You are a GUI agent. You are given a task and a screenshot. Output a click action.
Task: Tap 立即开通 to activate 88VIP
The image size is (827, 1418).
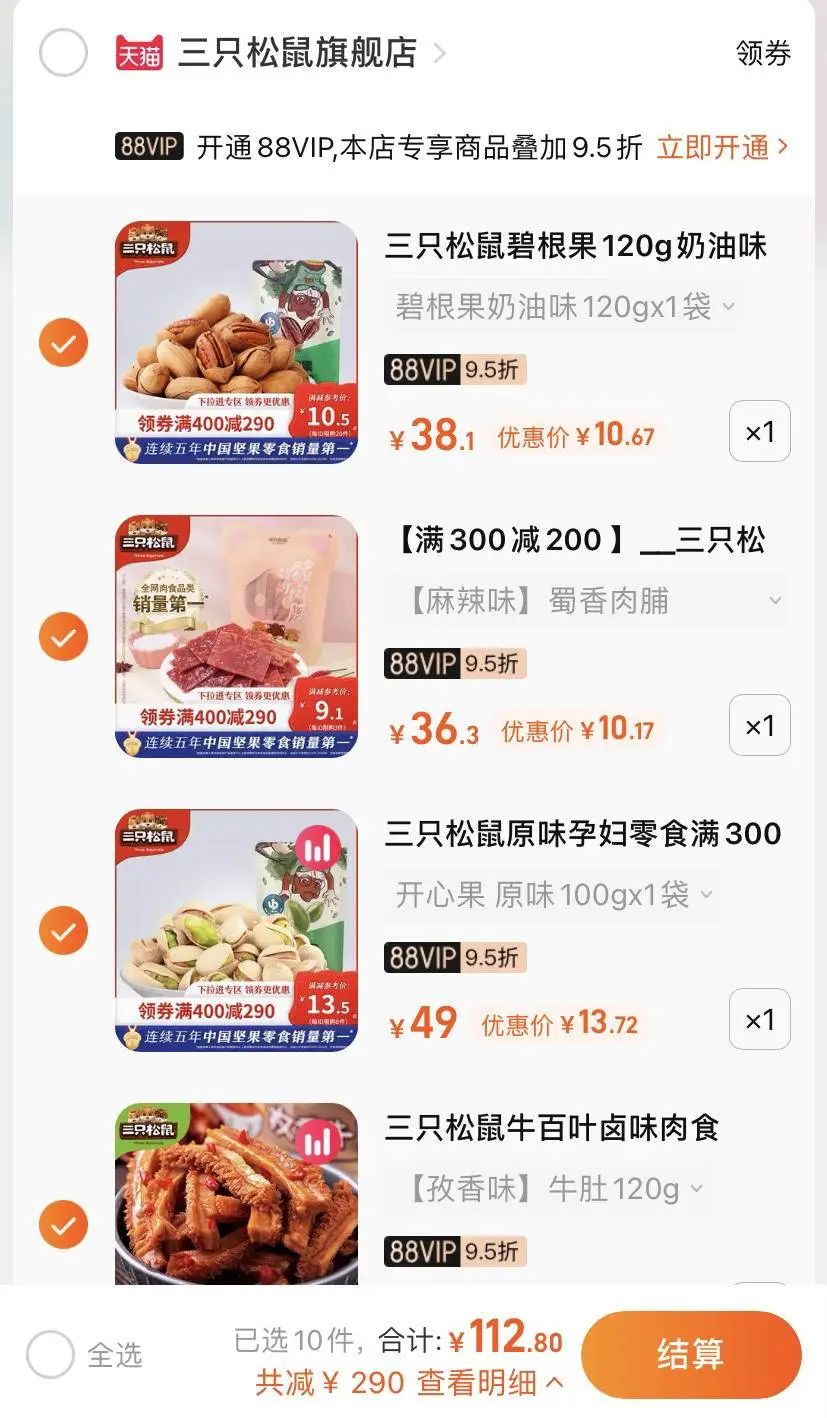click(x=722, y=147)
